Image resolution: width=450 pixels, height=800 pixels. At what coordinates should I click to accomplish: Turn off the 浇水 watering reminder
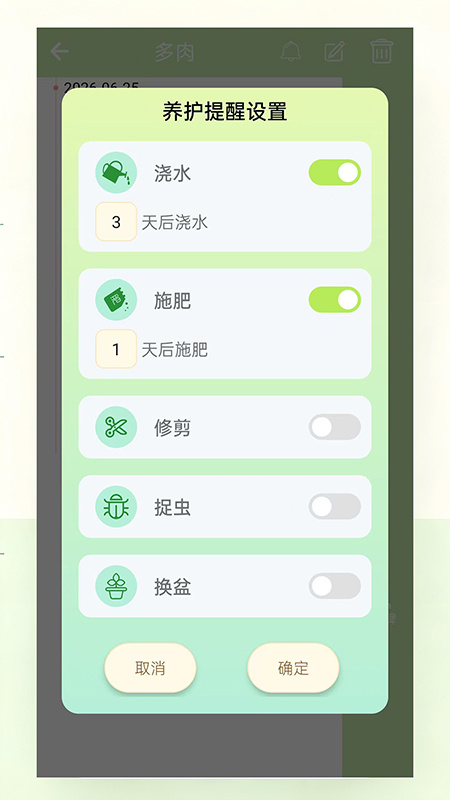(335, 172)
